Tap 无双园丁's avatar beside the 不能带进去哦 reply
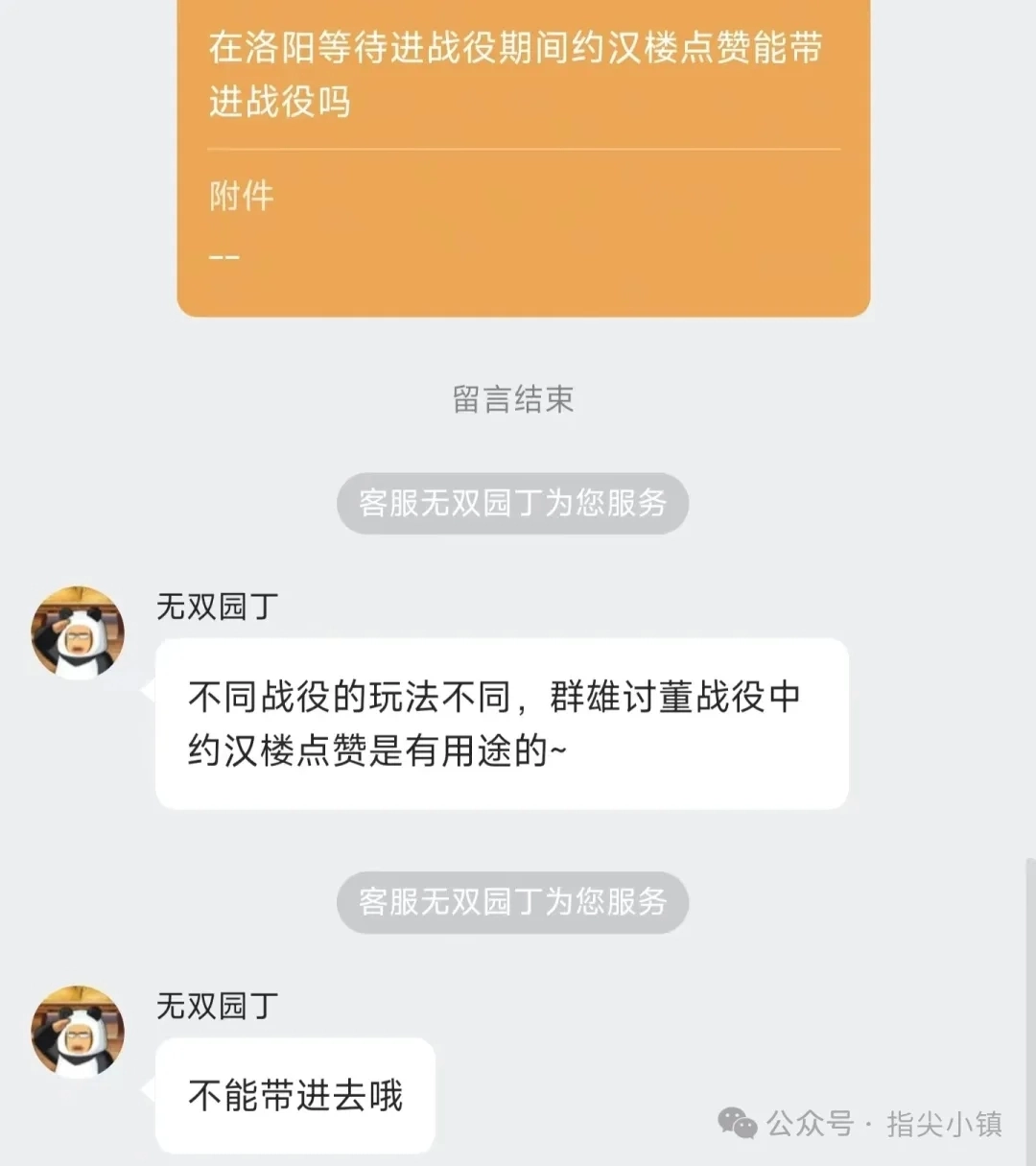This screenshot has height=1166, width=1036. [78, 1032]
